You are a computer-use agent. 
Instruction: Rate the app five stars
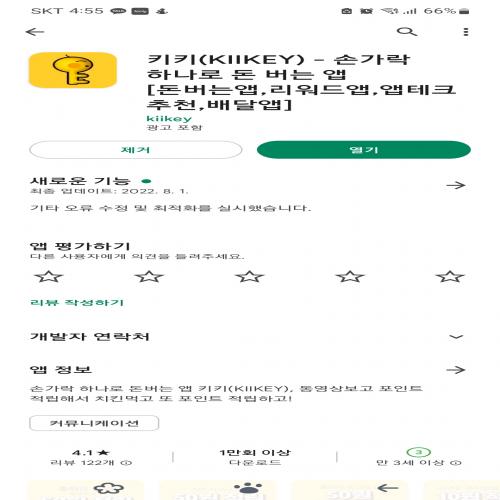[450, 276]
